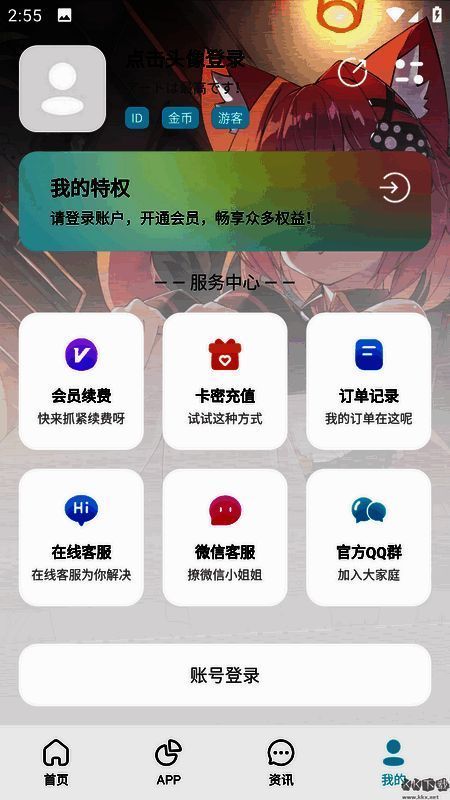Tap the 账号登录 button
450x800 pixels.
tap(225, 675)
